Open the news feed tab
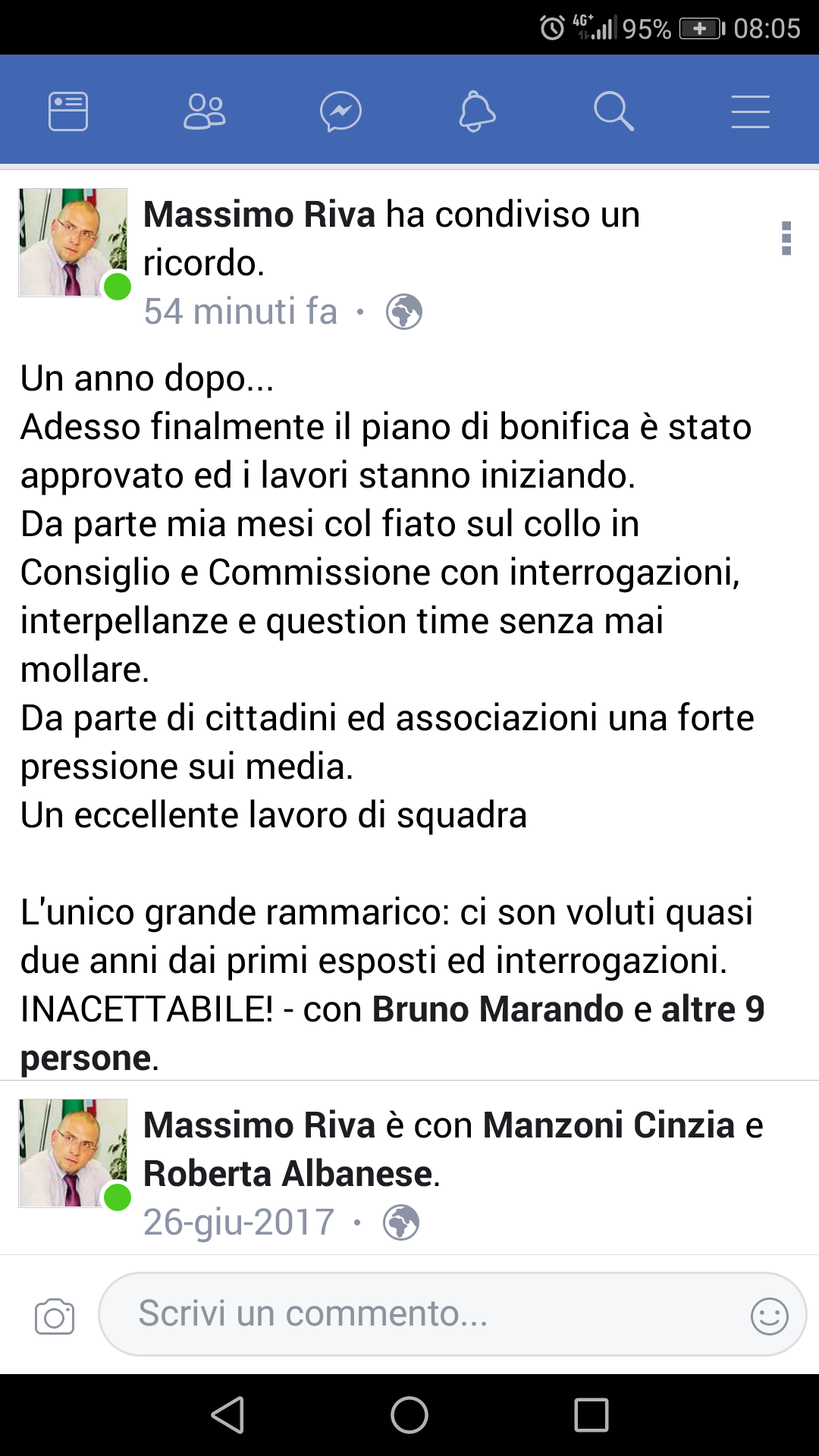 point(68,111)
